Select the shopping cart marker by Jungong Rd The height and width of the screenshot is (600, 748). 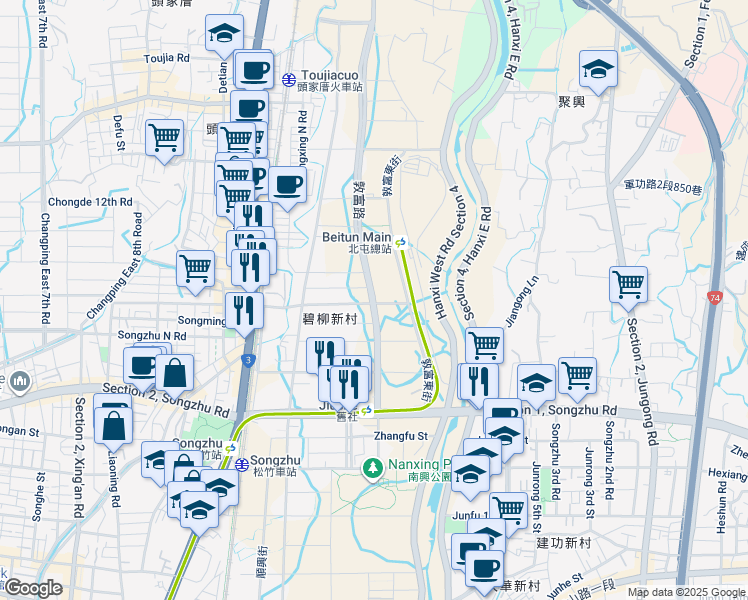[629, 285]
